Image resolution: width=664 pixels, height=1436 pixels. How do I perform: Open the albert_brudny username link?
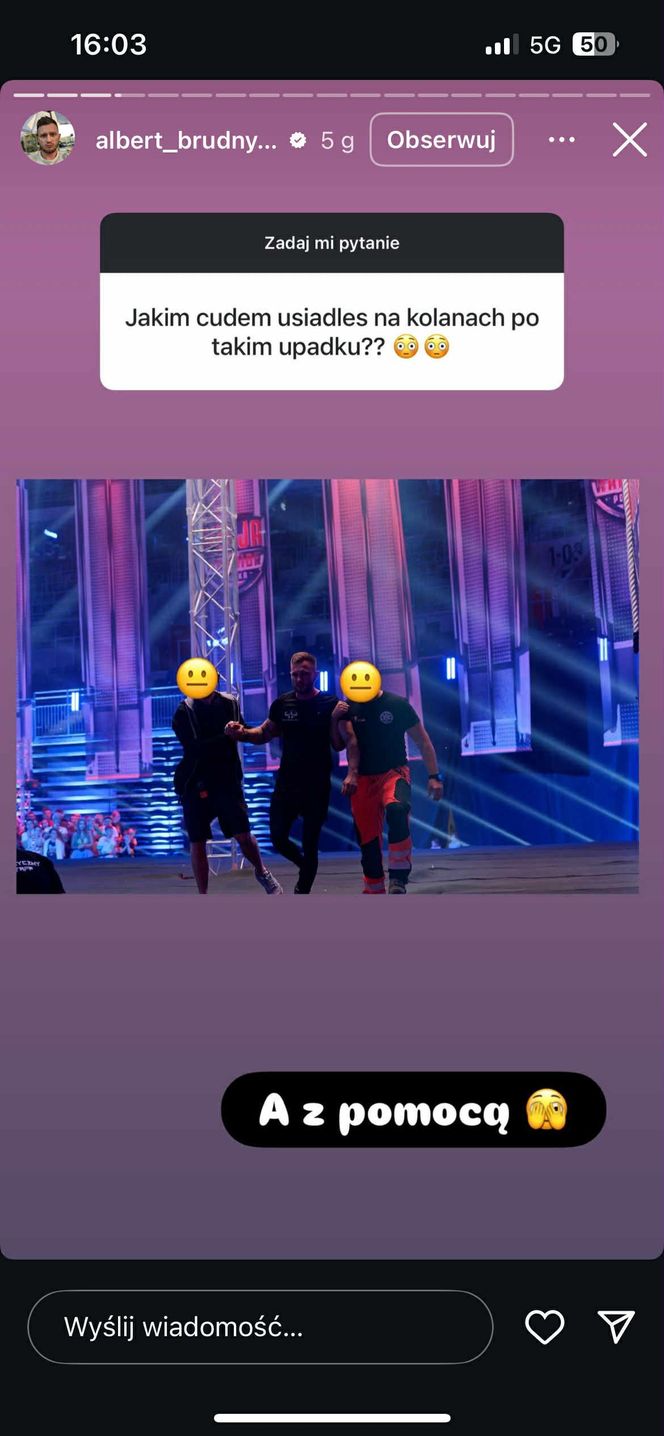pyautogui.click(x=187, y=141)
